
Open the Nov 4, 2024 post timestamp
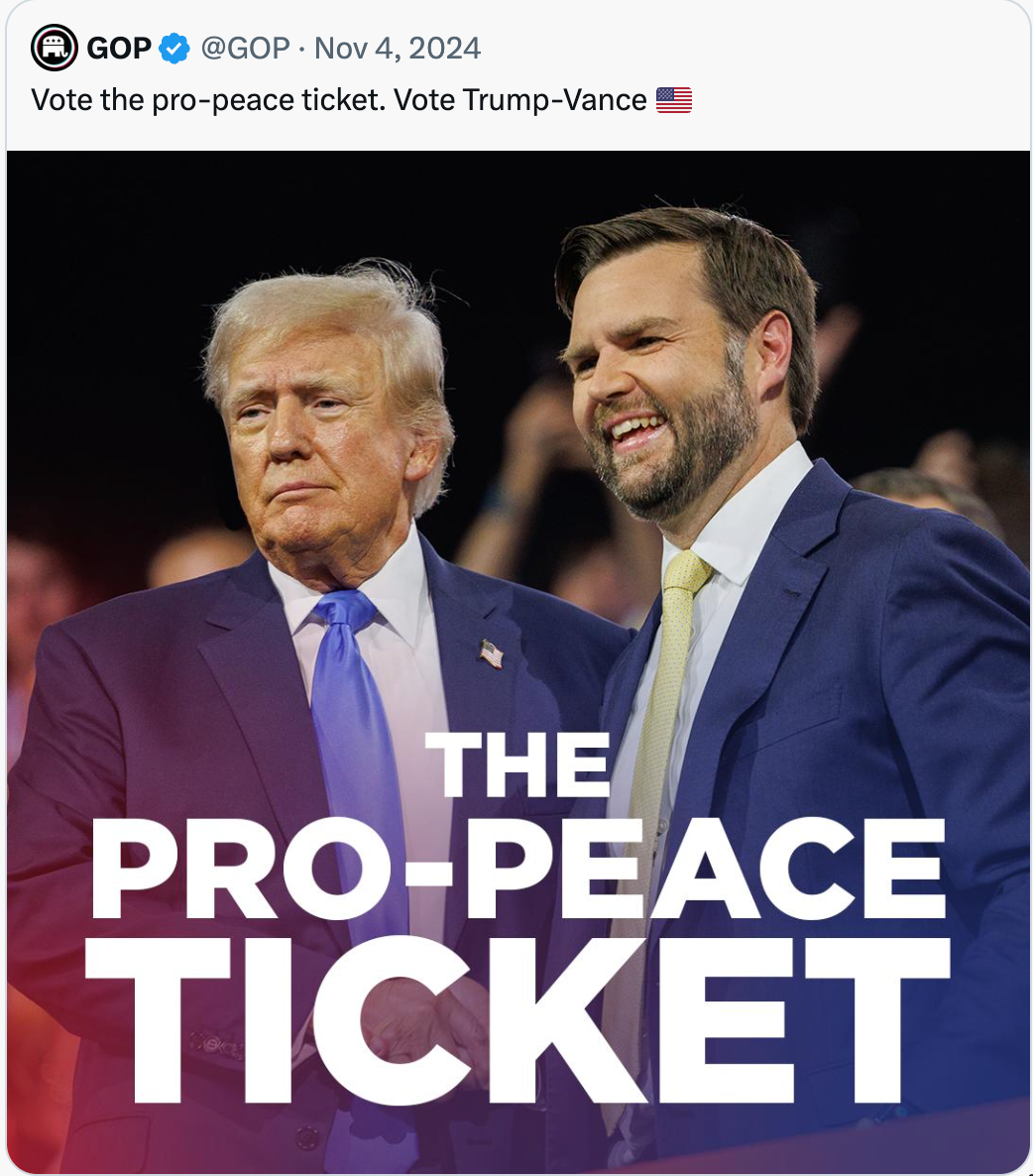398,49
